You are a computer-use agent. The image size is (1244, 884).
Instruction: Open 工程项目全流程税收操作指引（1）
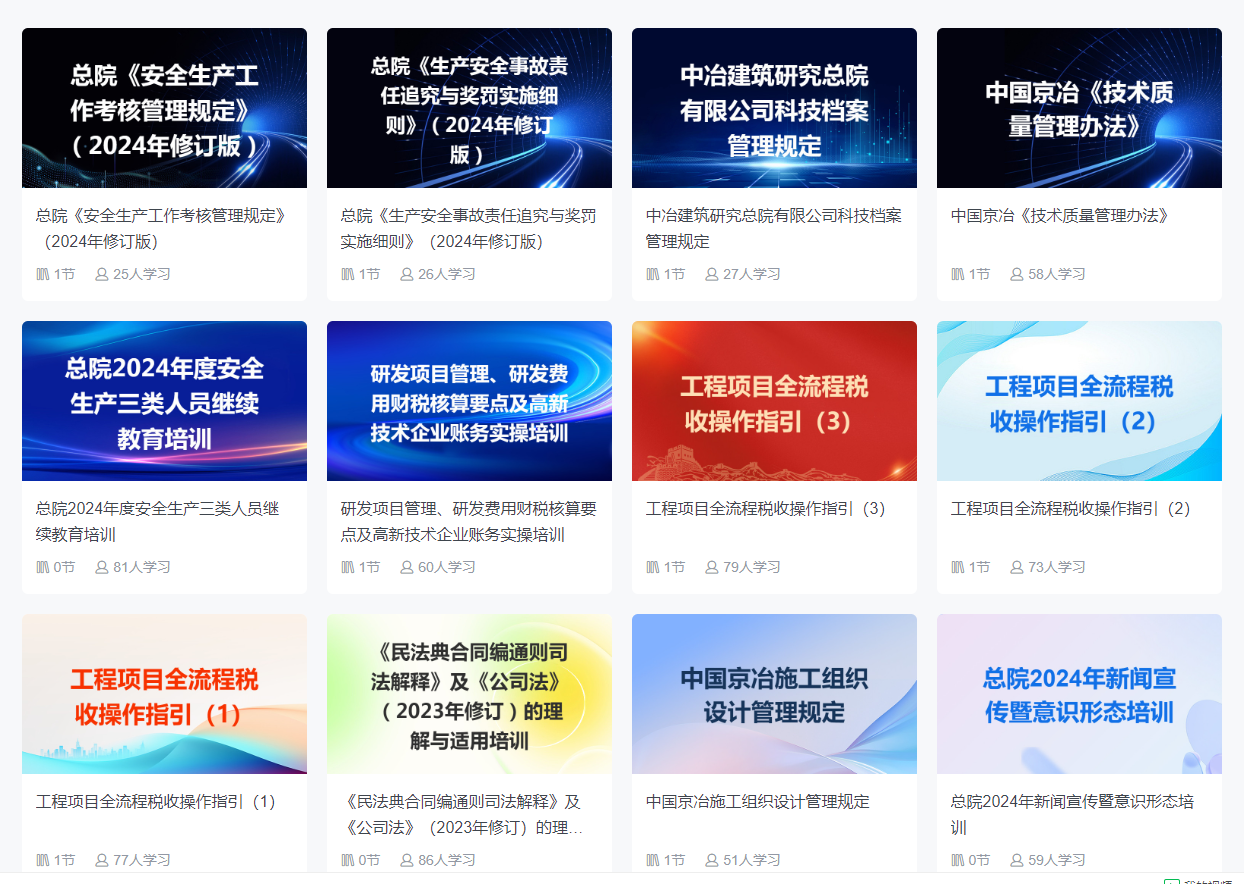(164, 694)
